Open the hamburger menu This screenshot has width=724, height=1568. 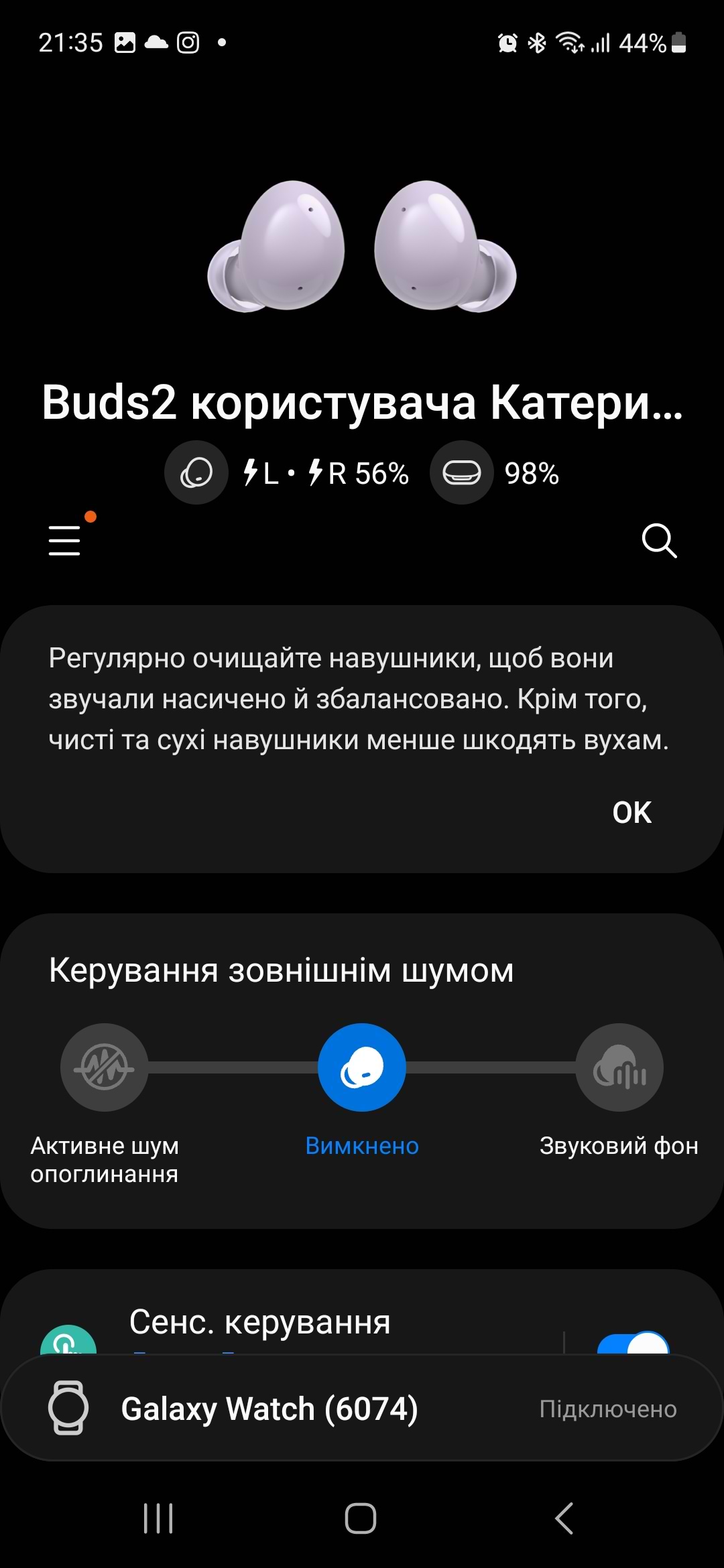pyautogui.click(x=65, y=540)
